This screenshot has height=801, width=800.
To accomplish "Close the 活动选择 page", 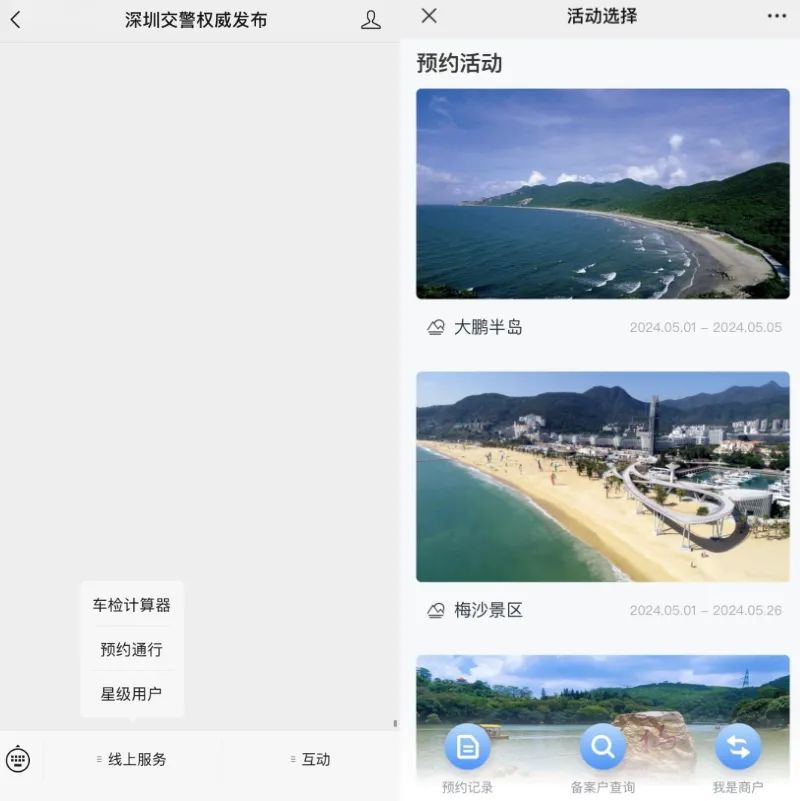I will (x=429, y=16).
